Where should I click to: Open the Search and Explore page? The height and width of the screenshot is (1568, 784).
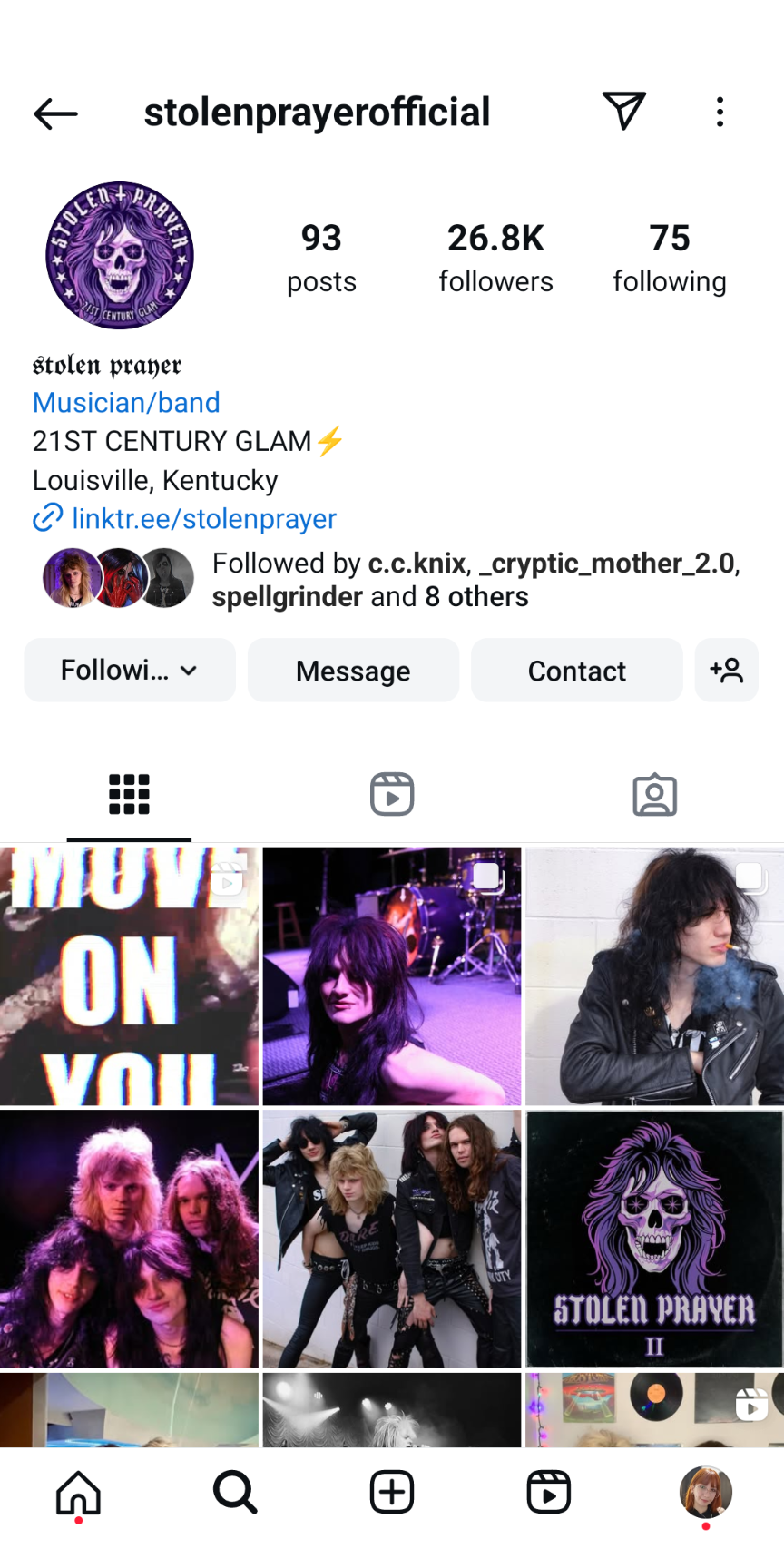point(236,1492)
